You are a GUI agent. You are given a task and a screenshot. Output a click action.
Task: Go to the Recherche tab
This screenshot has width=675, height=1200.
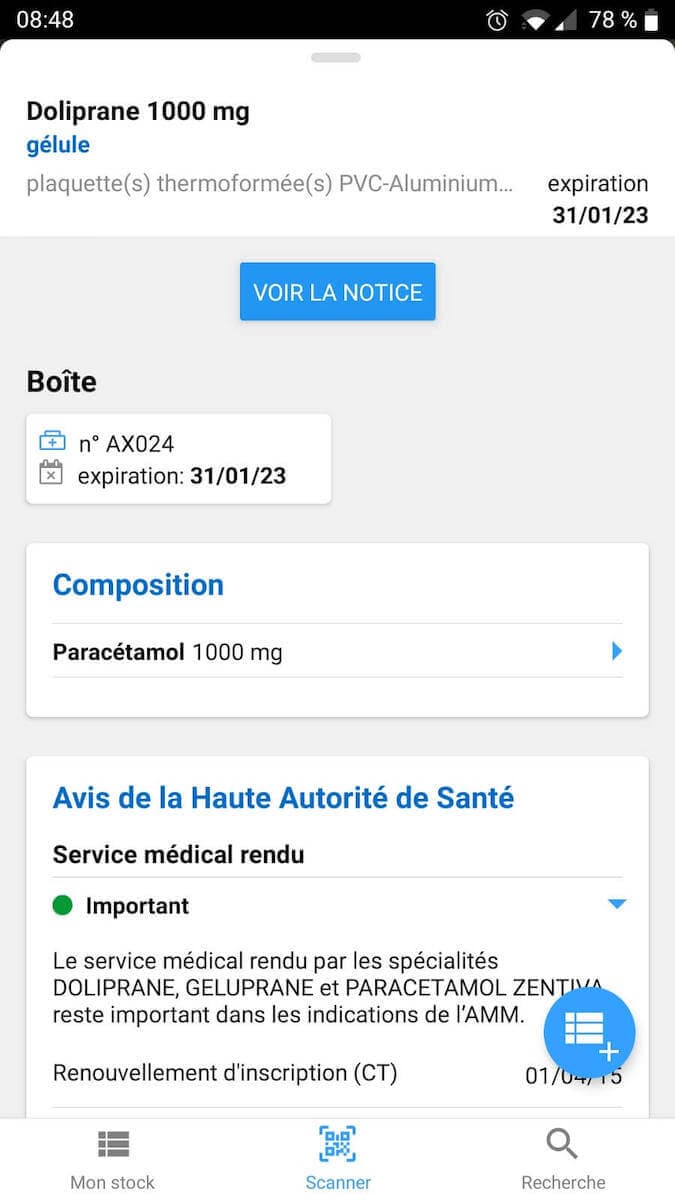coord(563,1158)
